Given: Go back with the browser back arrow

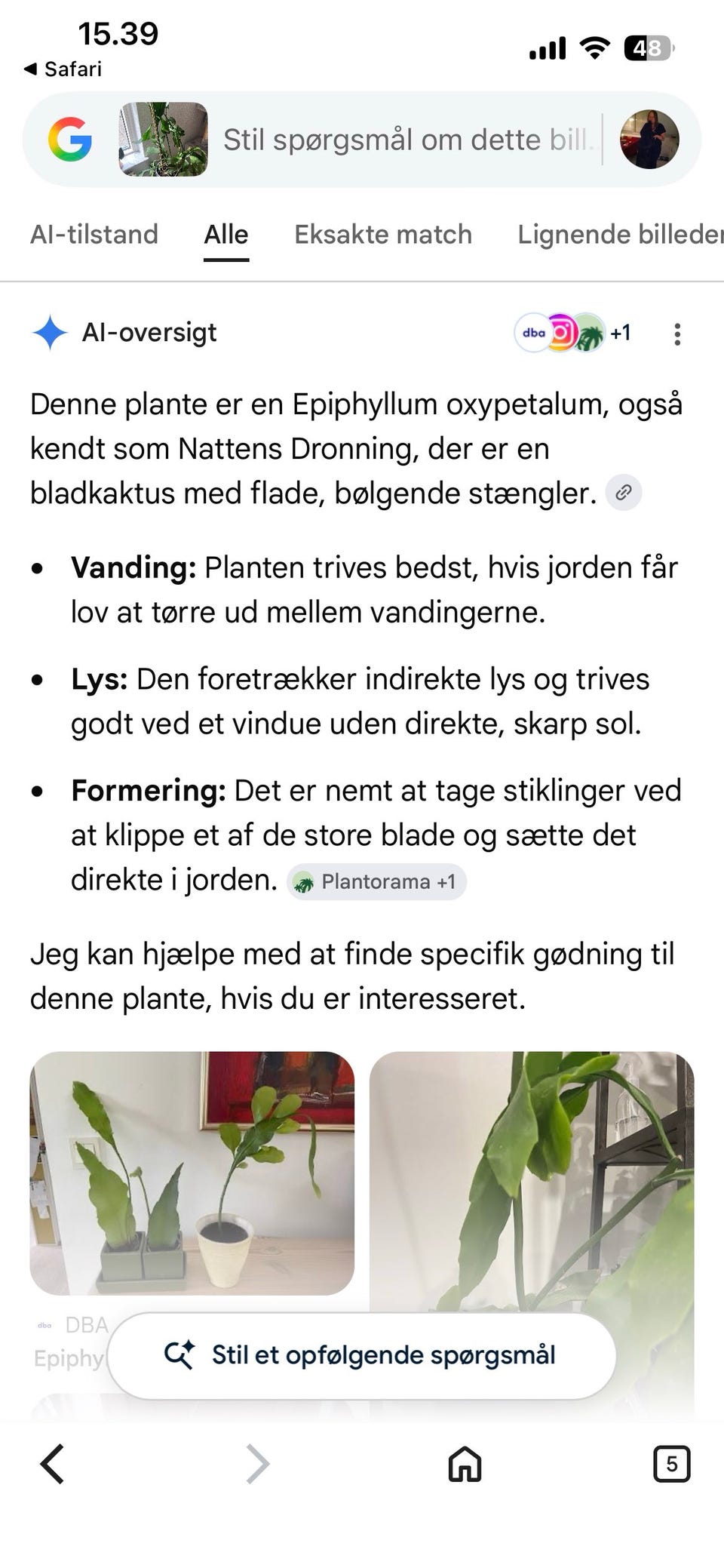Looking at the screenshot, I should 53,1464.
